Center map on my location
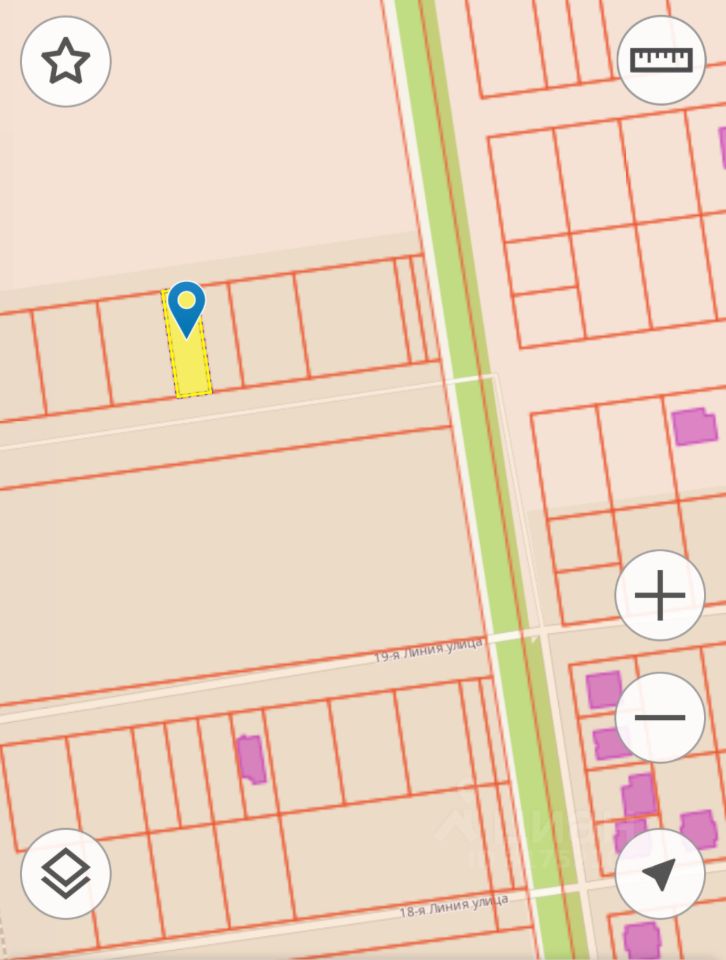 point(660,874)
